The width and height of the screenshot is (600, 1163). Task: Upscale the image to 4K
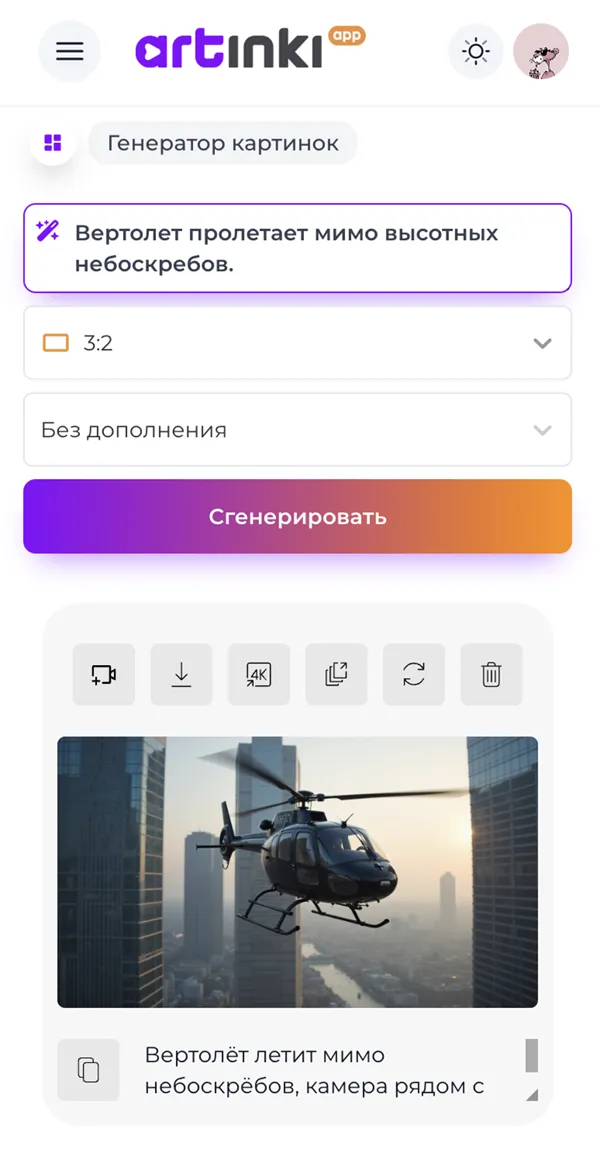click(x=259, y=675)
